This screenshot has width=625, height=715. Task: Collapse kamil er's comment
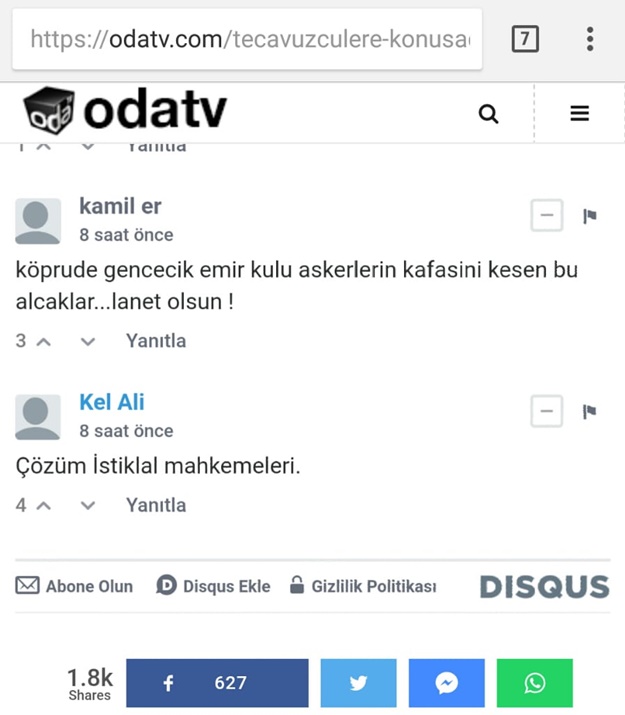click(547, 215)
